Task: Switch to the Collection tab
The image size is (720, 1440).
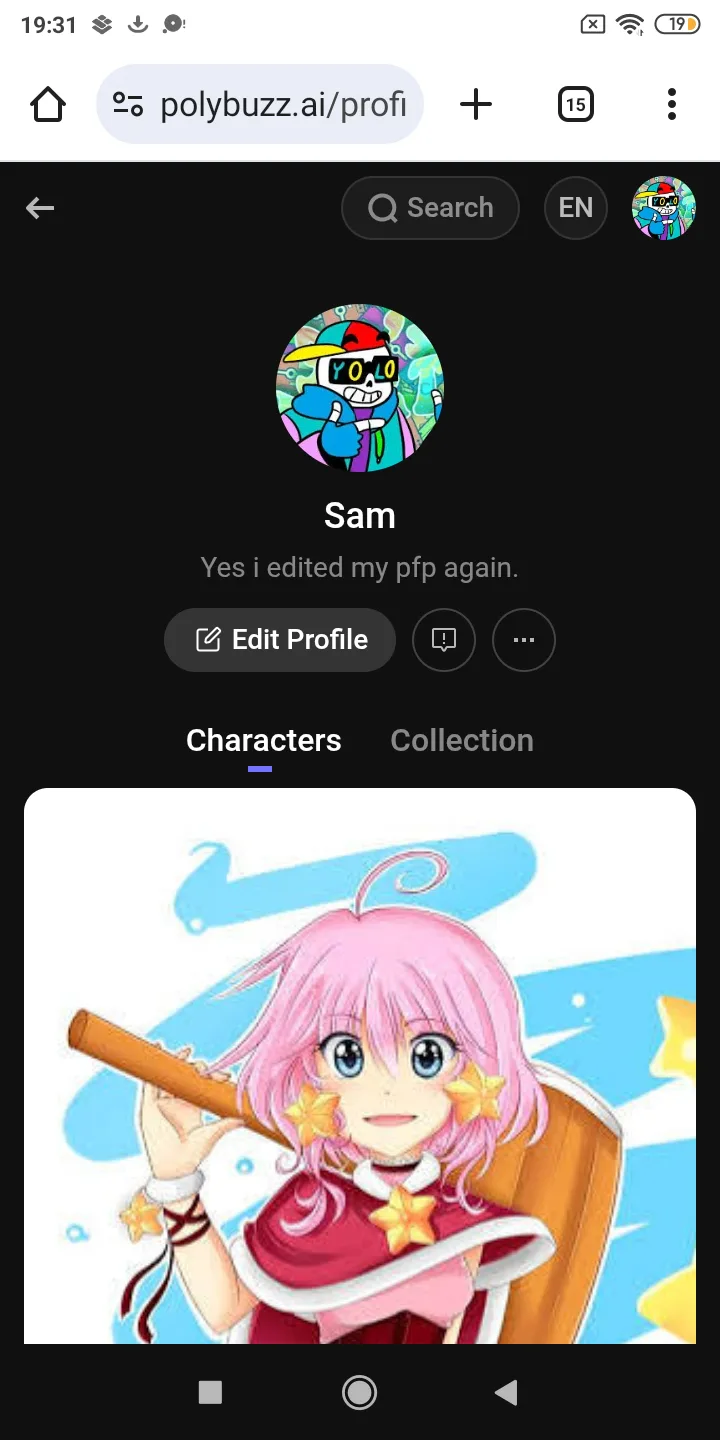Action: 461,741
